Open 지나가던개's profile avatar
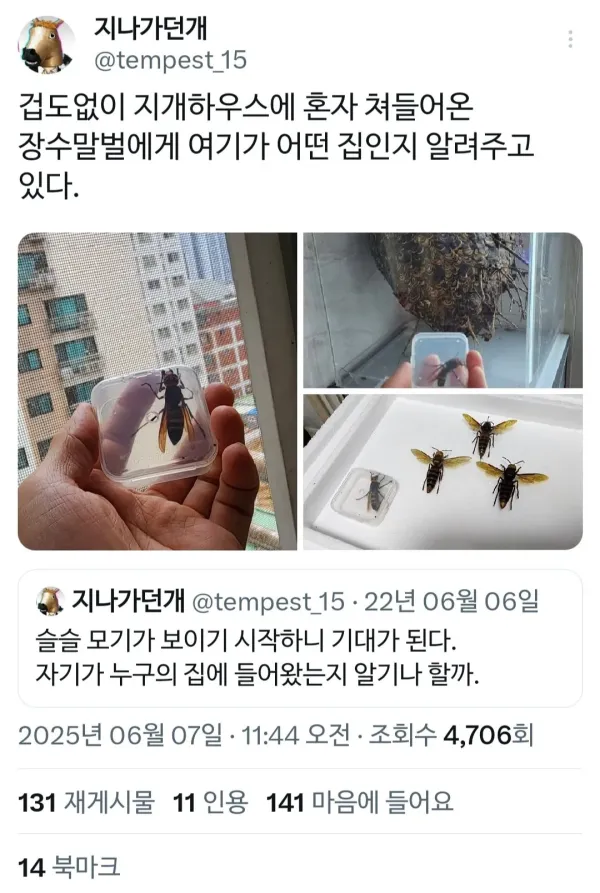The width and height of the screenshot is (600, 893). click(x=47, y=45)
